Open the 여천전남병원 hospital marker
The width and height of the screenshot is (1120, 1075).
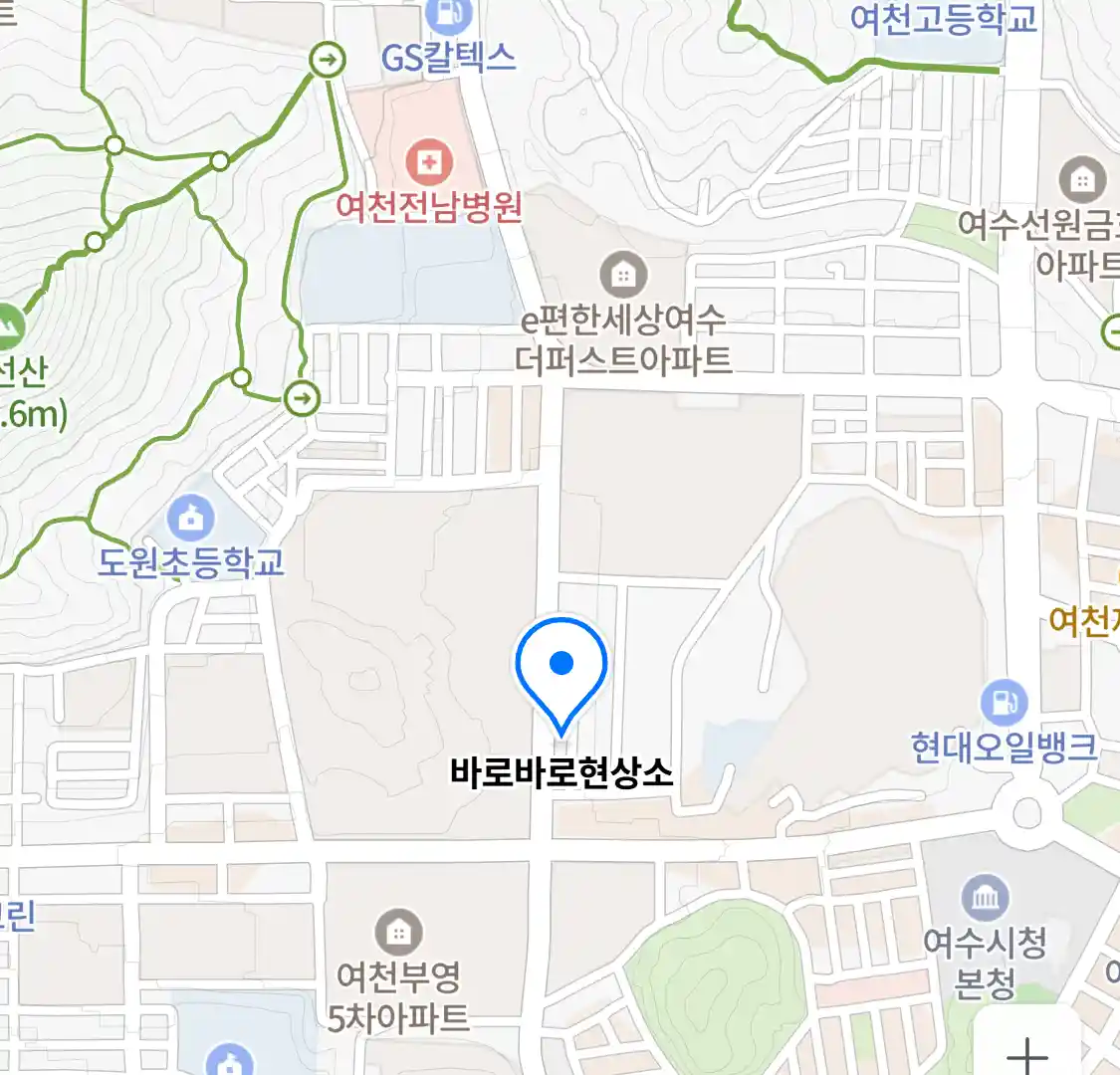pyautogui.click(x=429, y=162)
